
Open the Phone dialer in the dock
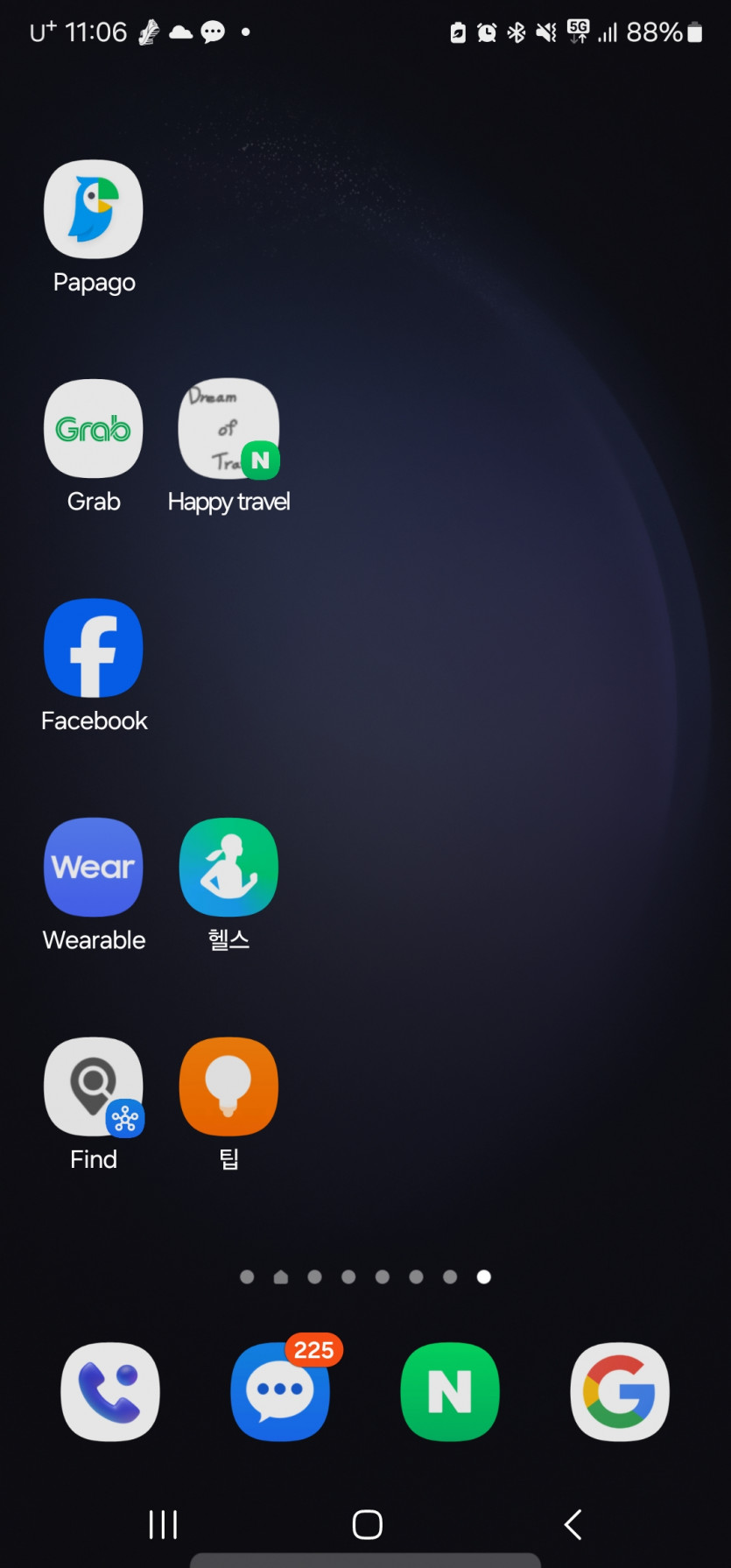110,1391
